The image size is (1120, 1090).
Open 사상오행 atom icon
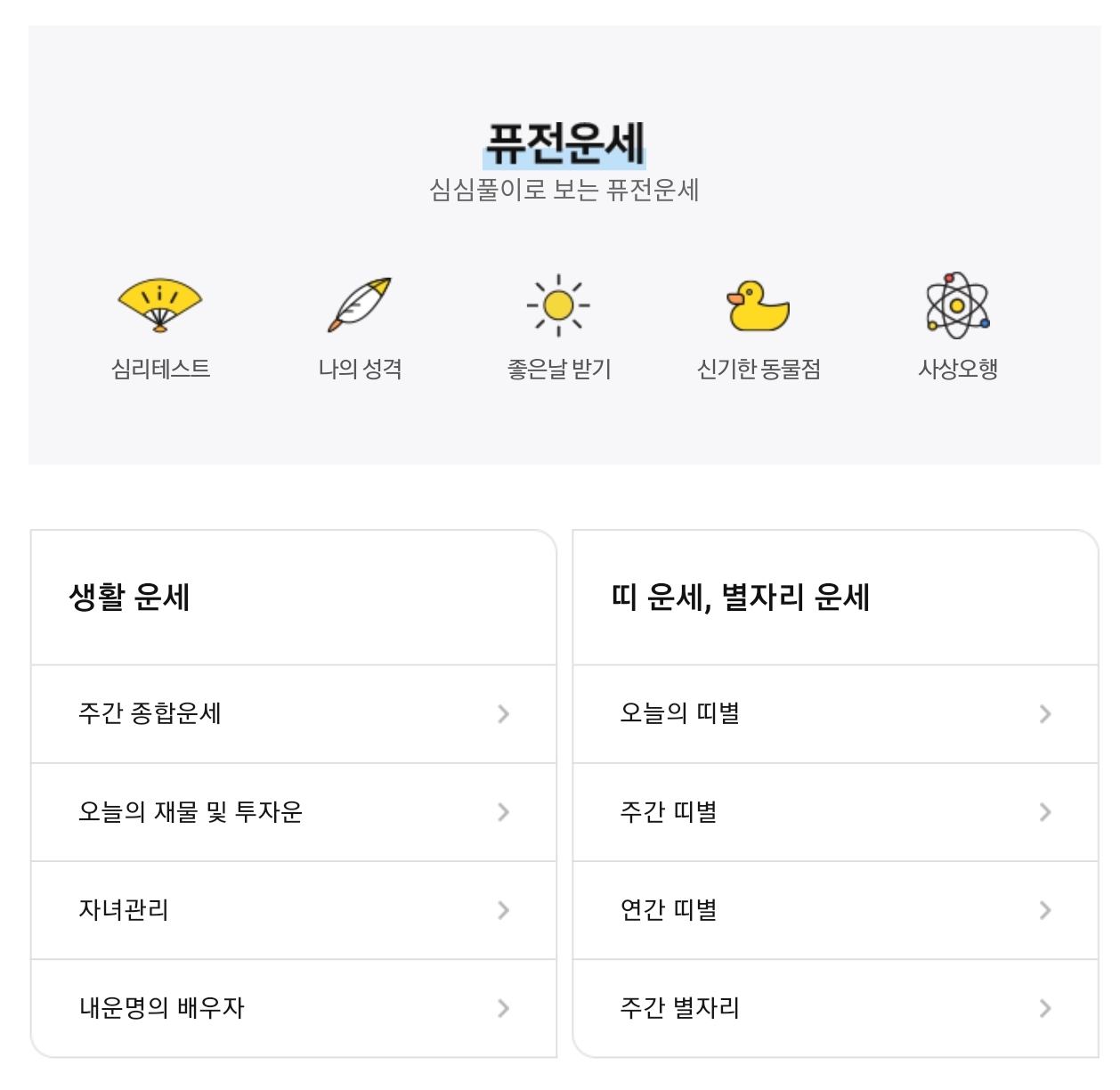[x=958, y=305]
